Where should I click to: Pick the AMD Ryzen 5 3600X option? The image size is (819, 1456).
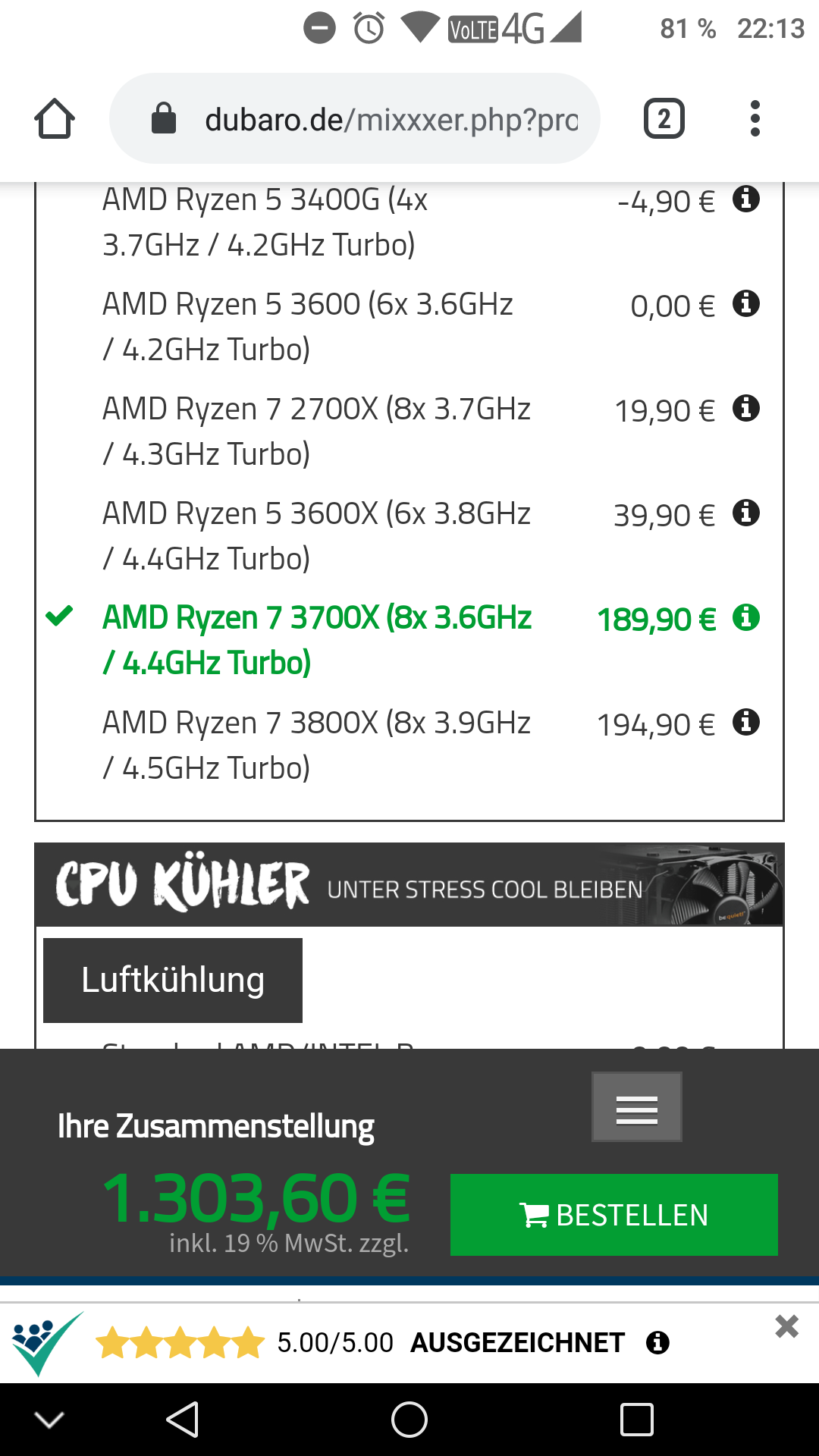316,535
